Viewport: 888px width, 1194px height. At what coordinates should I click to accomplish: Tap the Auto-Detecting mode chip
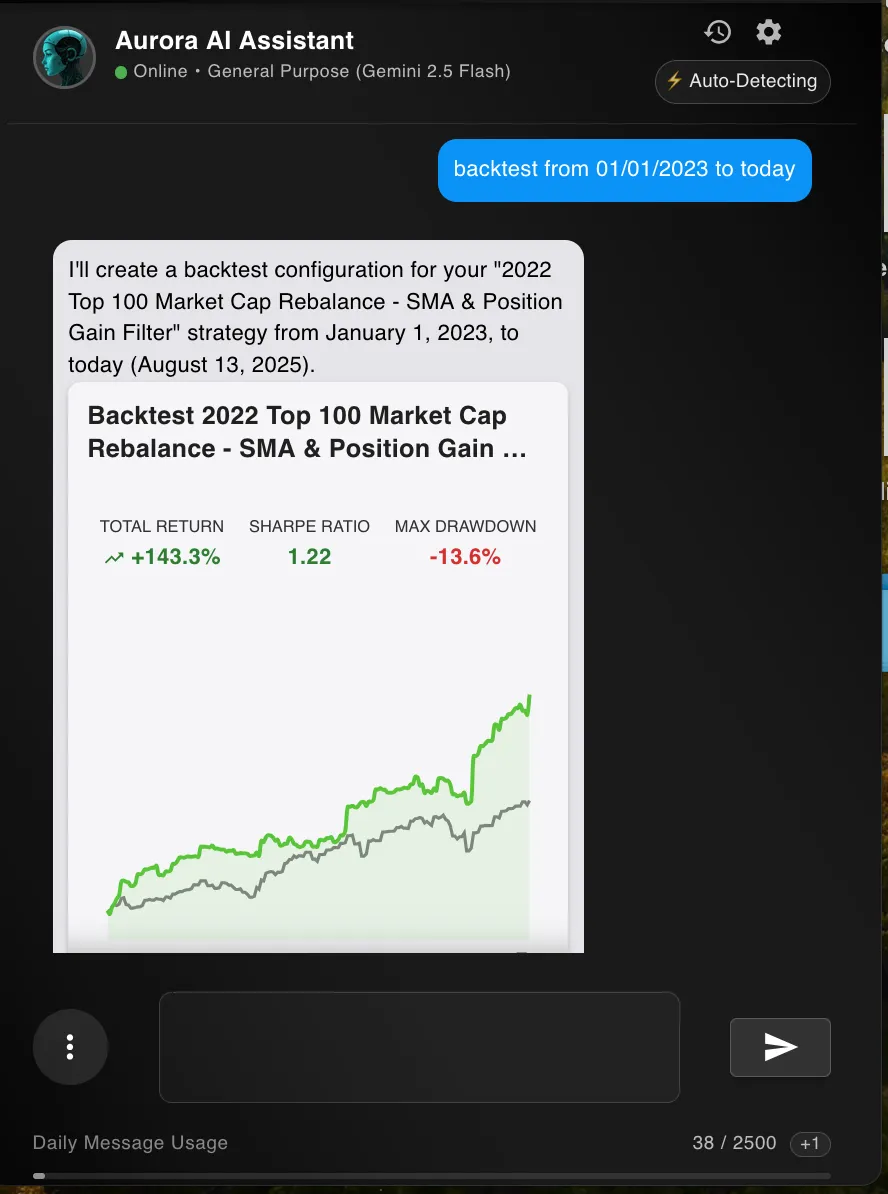pyautogui.click(x=743, y=81)
